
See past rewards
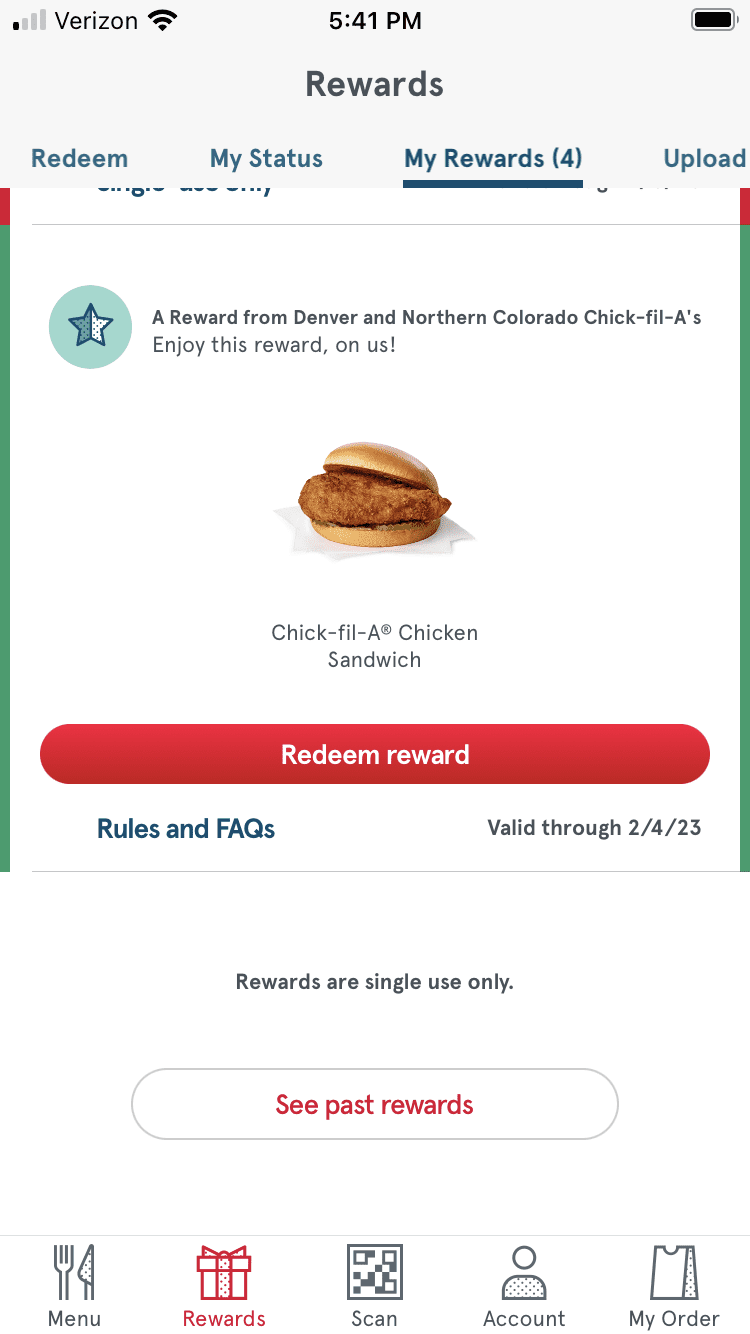[375, 1104]
